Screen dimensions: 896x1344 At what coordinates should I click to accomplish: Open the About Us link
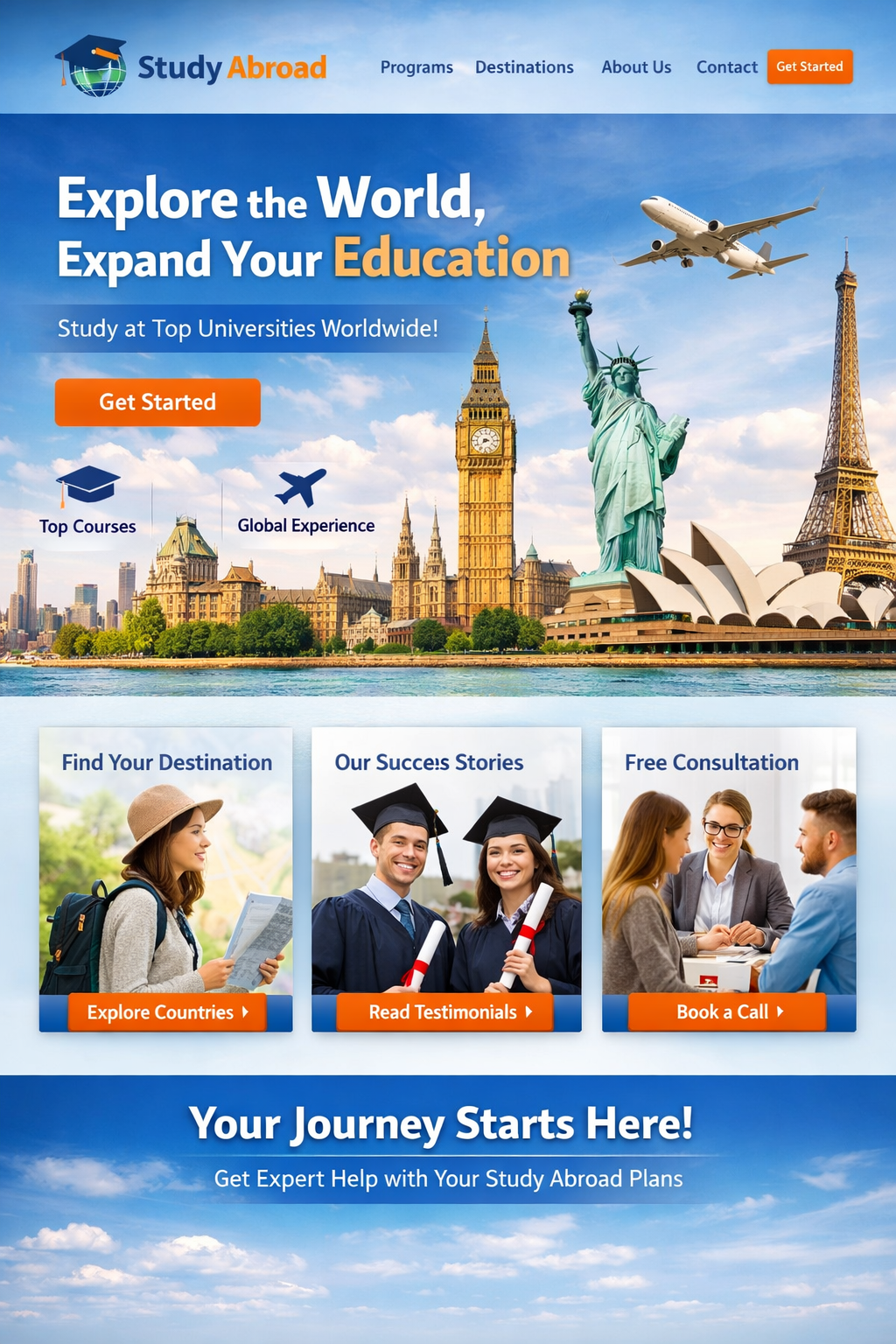point(636,67)
